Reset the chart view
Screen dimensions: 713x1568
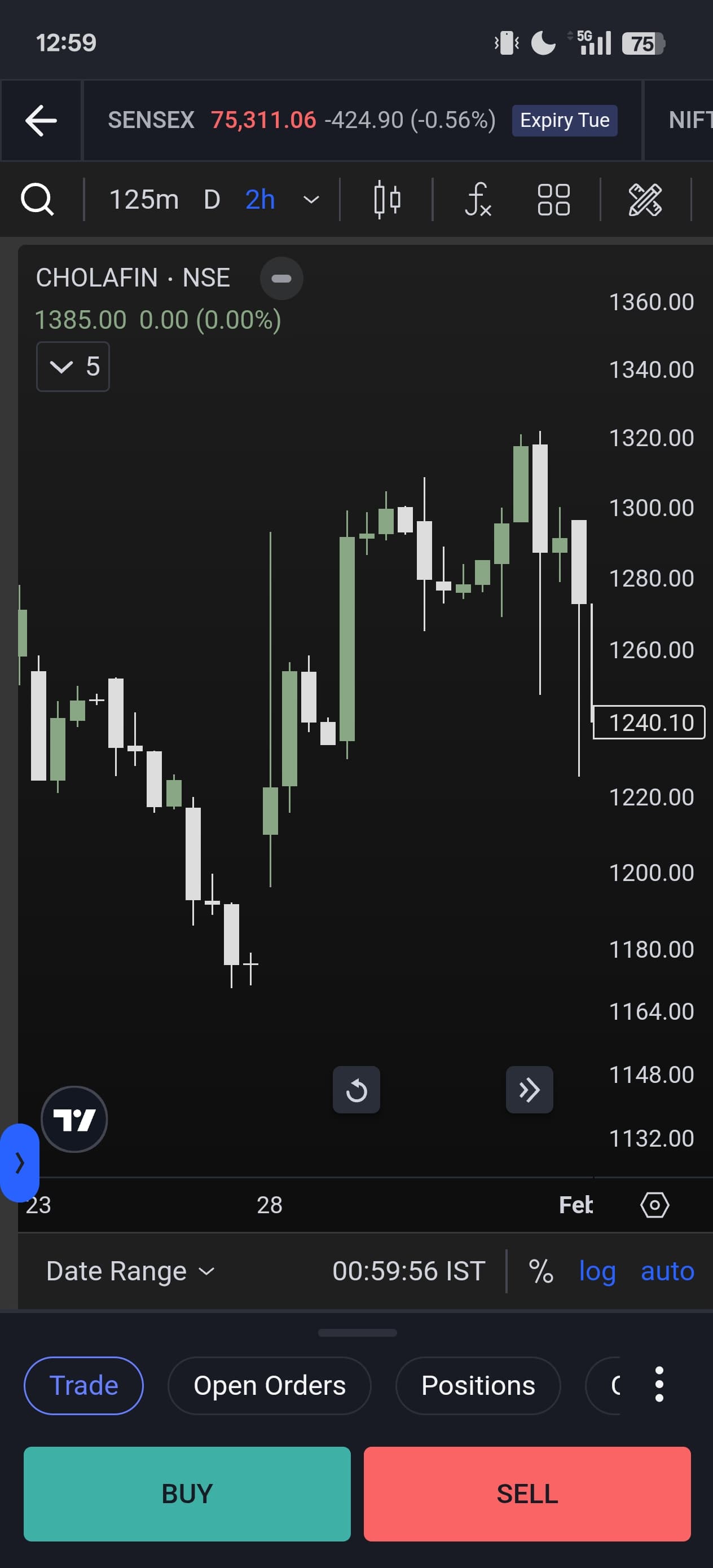(356, 1090)
